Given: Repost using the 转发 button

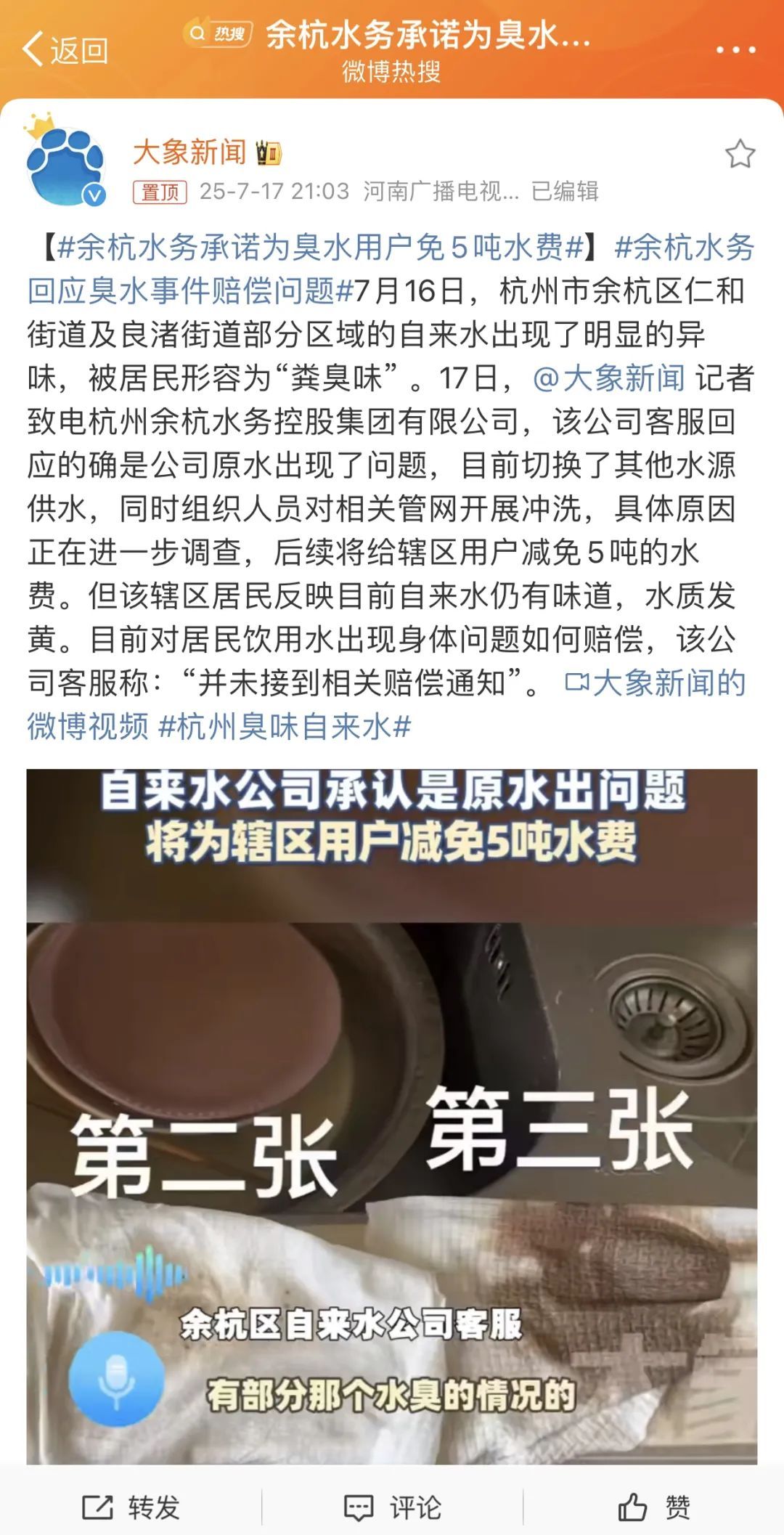Looking at the screenshot, I should 131,1507.
